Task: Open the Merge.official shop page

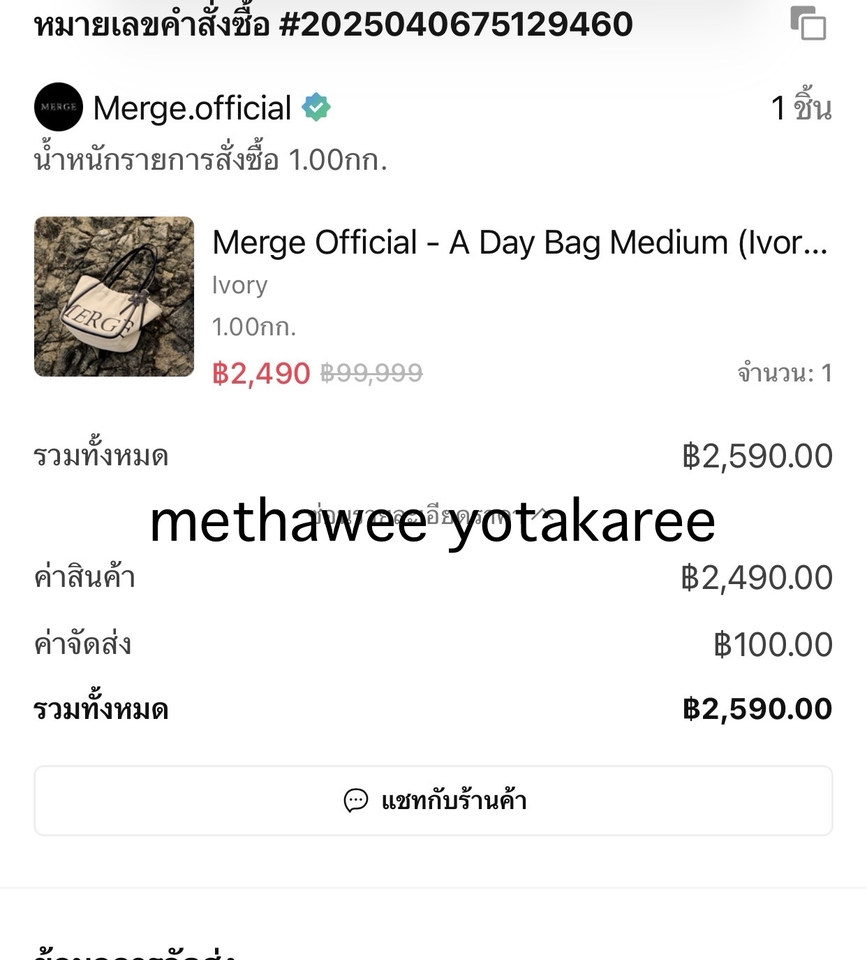Action: 192,108
